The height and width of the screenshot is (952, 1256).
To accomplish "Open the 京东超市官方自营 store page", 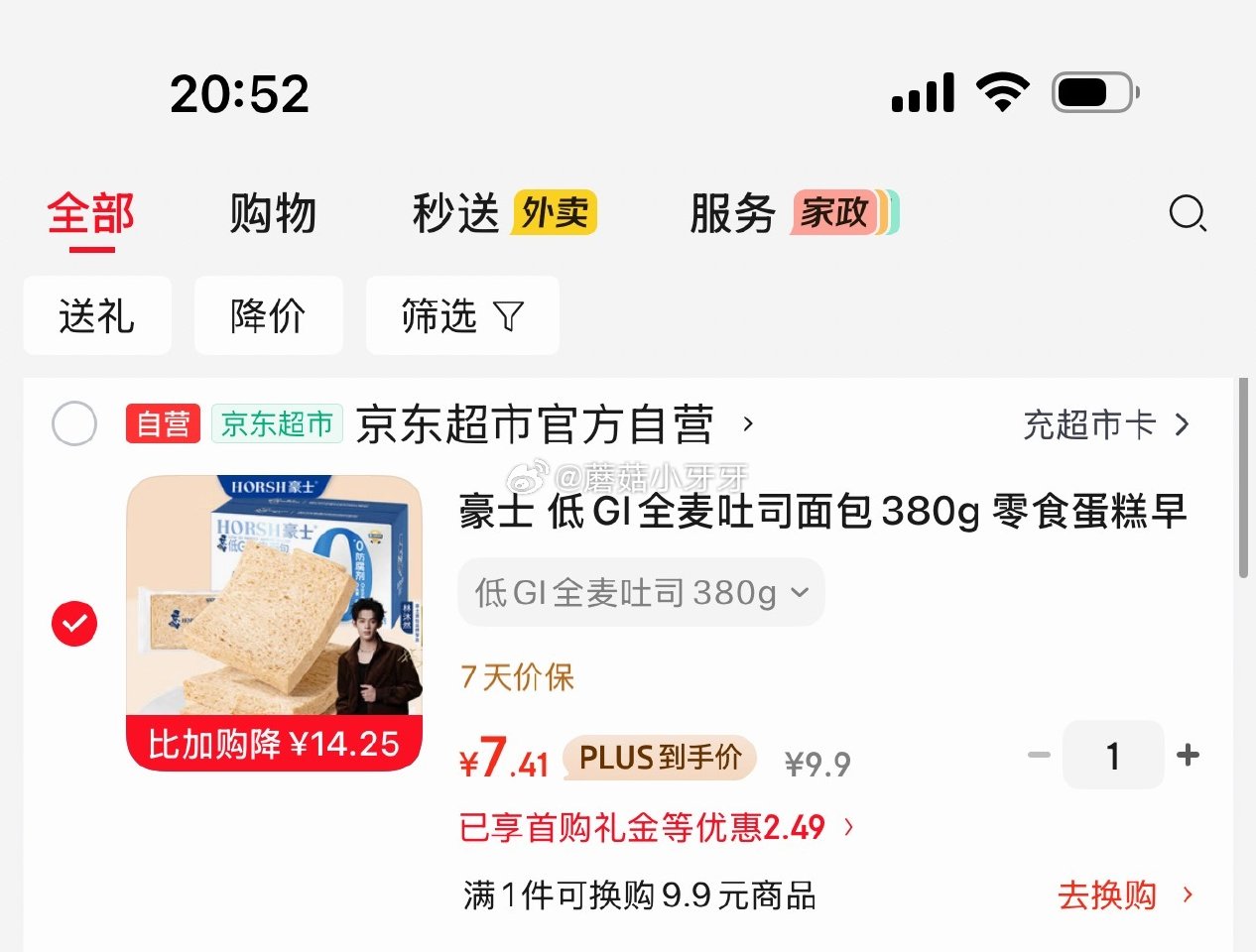I will [x=536, y=424].
